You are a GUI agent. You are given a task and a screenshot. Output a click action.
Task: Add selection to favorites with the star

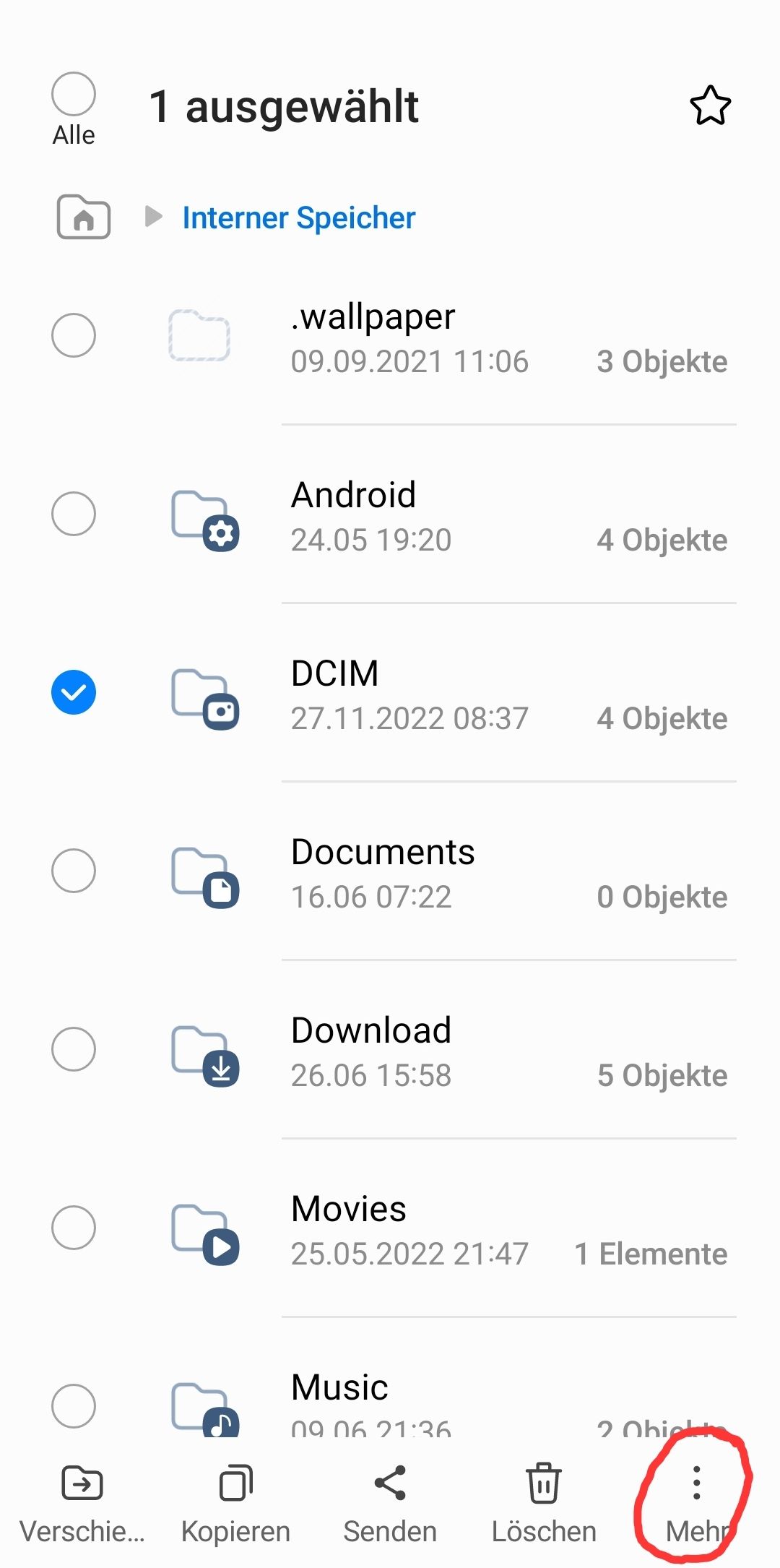coord(710,106)
